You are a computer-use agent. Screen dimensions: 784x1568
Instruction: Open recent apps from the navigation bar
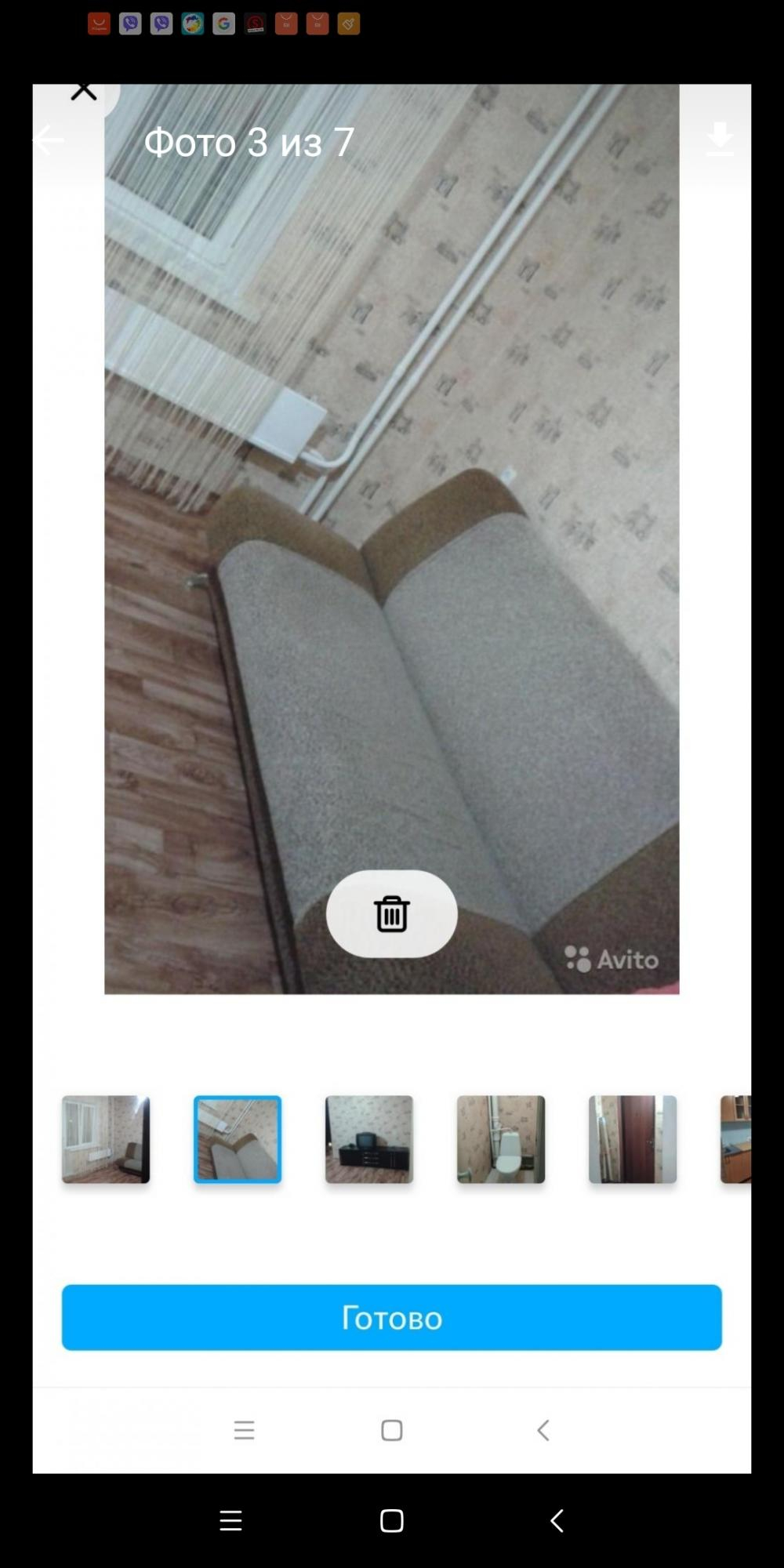[230, 1521]
